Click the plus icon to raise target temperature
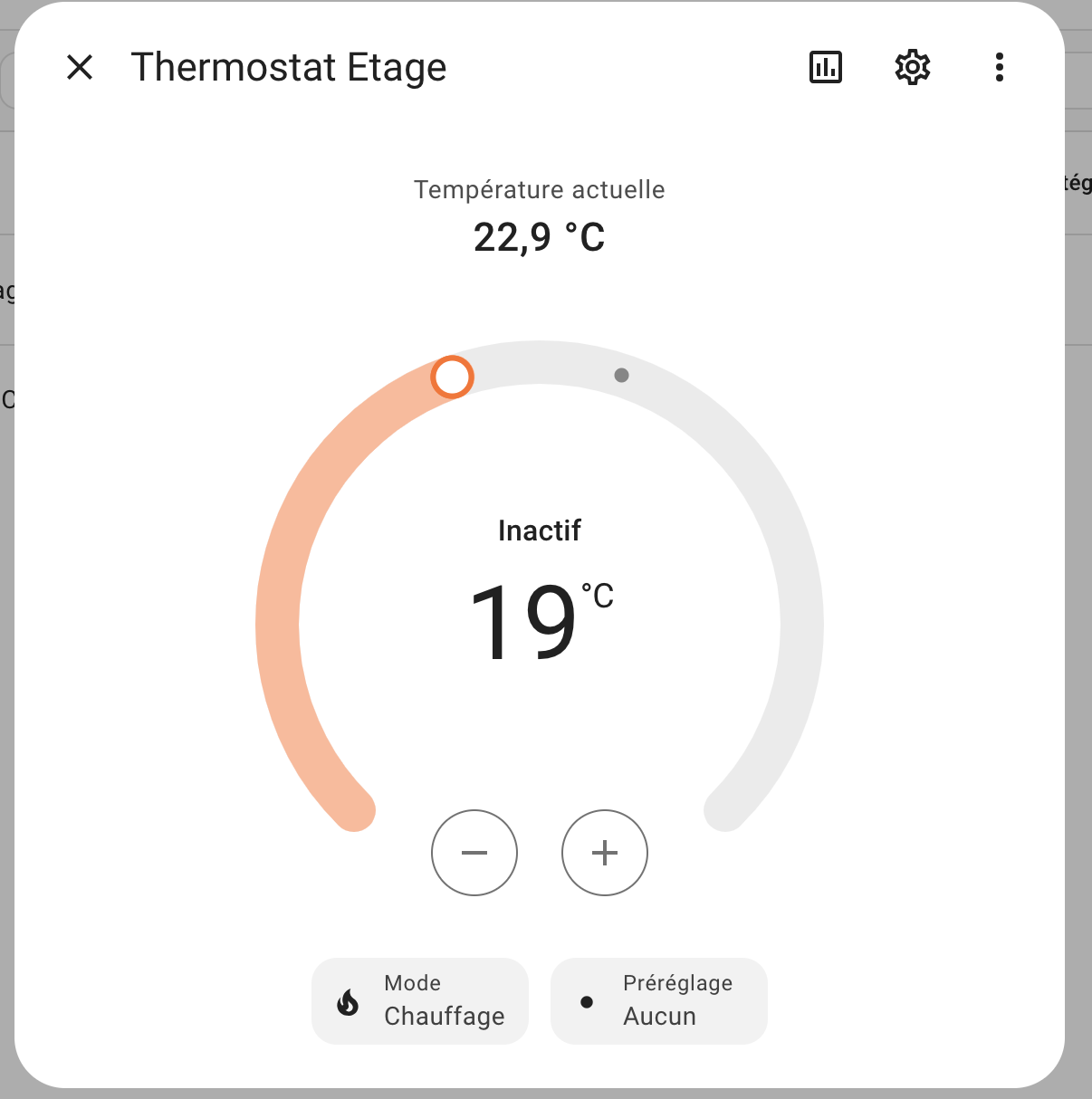The width and height of the screenshot is (1092, 1099). click(604, 853)
